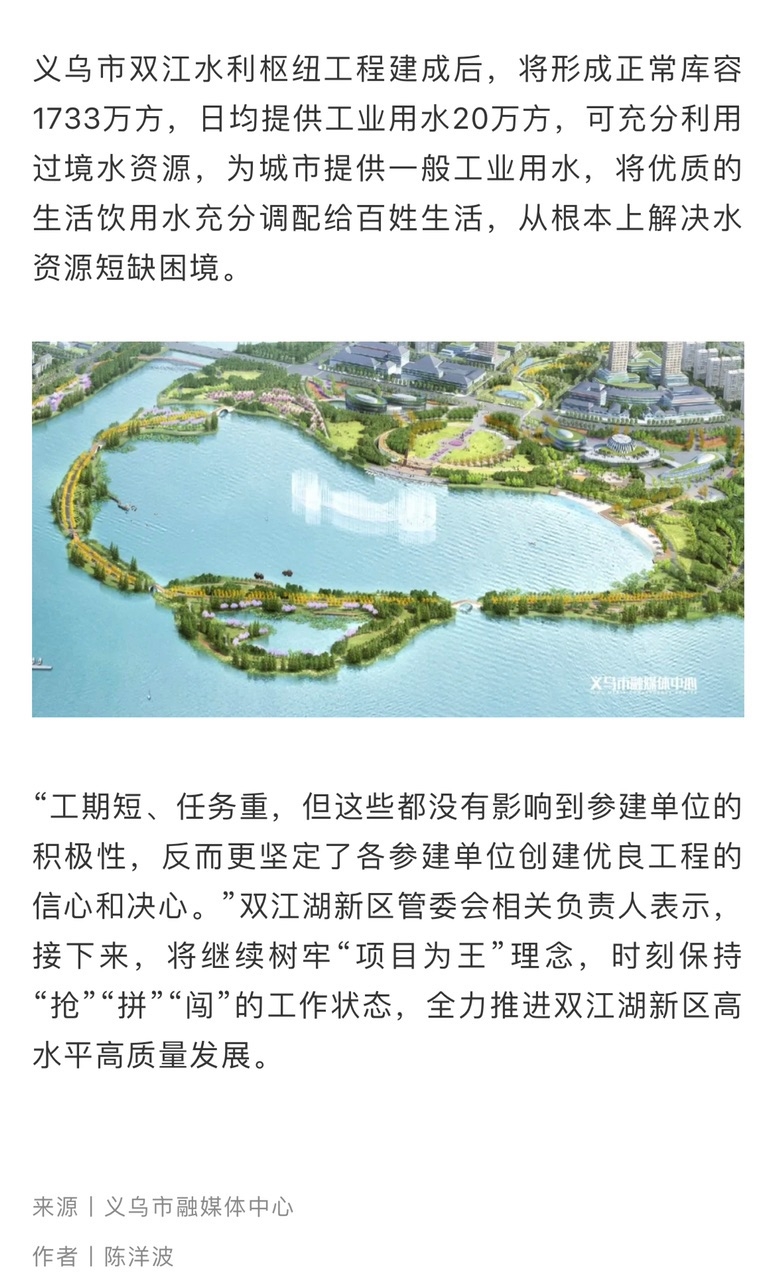Open the lake rendering image in full view
The width and height of the screenshot is (776, 1278).
point(388,529)
